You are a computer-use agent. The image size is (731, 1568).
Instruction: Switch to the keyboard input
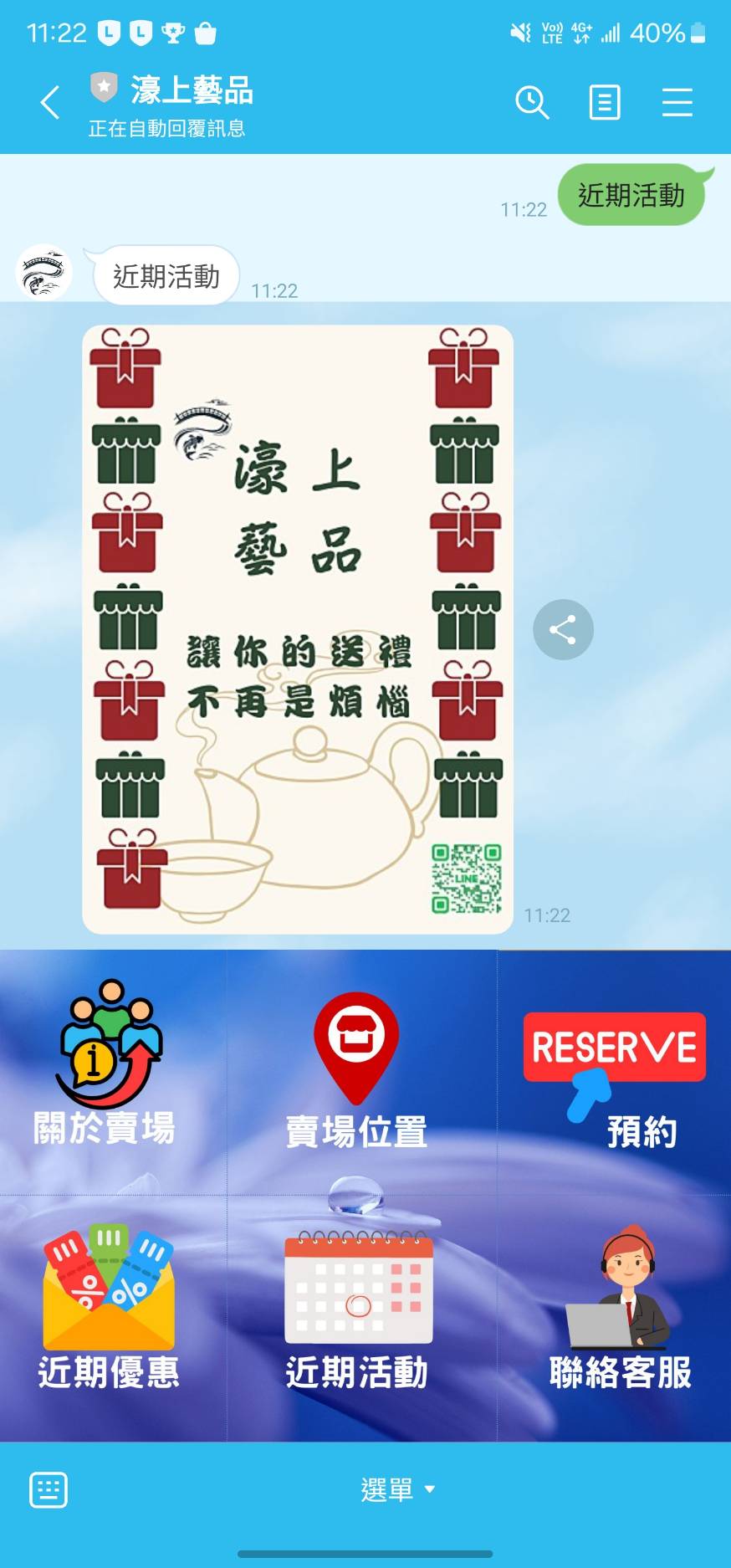(49, 1489)
